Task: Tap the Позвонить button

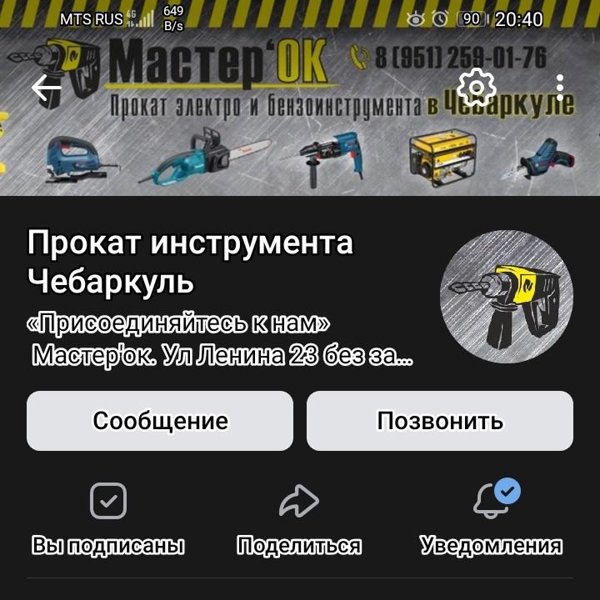Action: pyautogui.click(x=440, y=421)
